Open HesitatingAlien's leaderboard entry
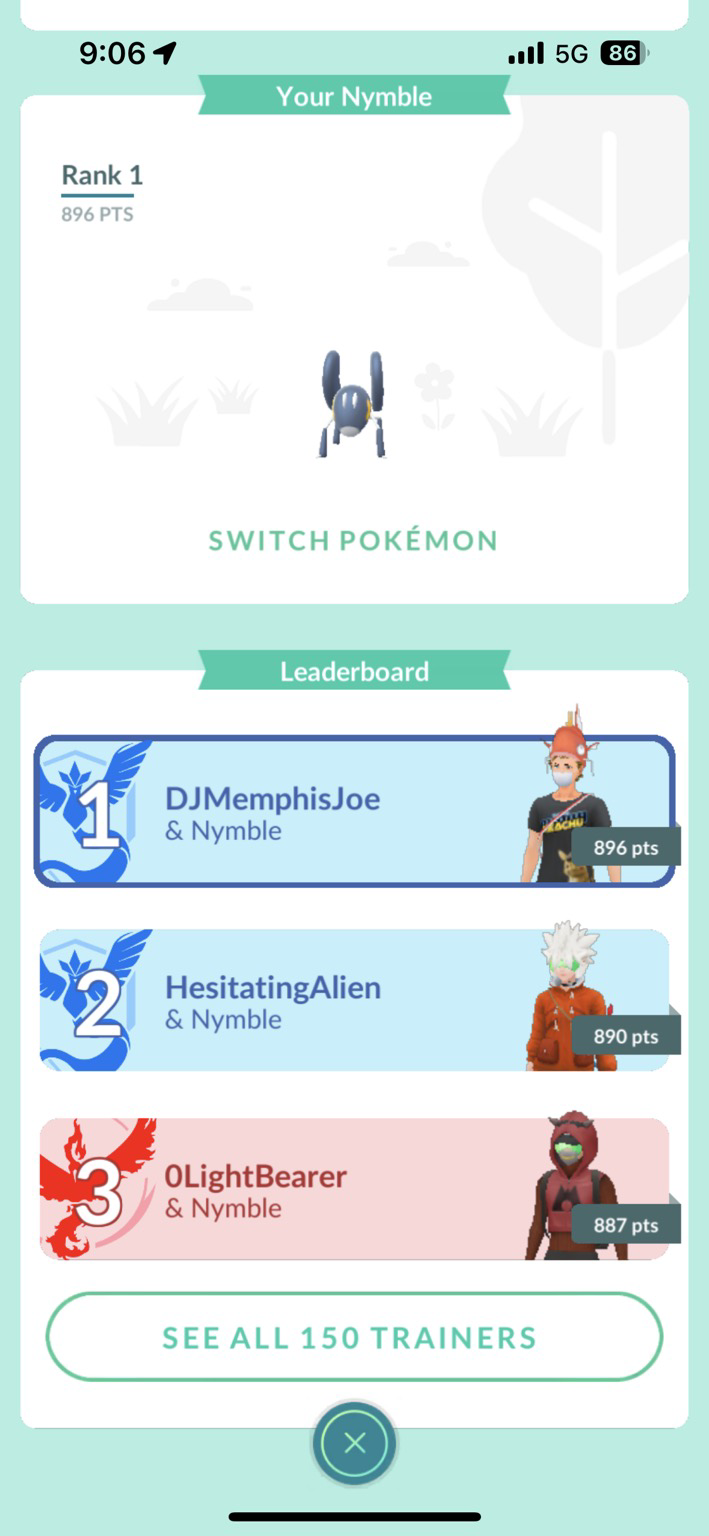The image size is (709, 1536). point(354,1001)
